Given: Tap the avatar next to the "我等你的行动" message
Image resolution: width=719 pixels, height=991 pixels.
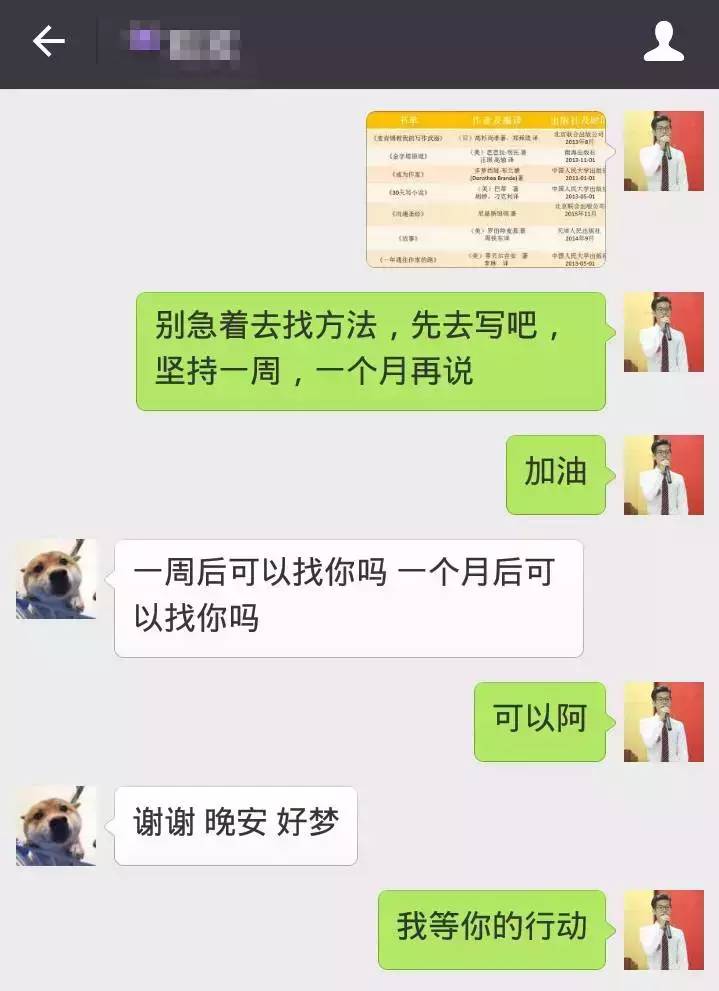Looking at the screenshot, I should tap(663, 930).
